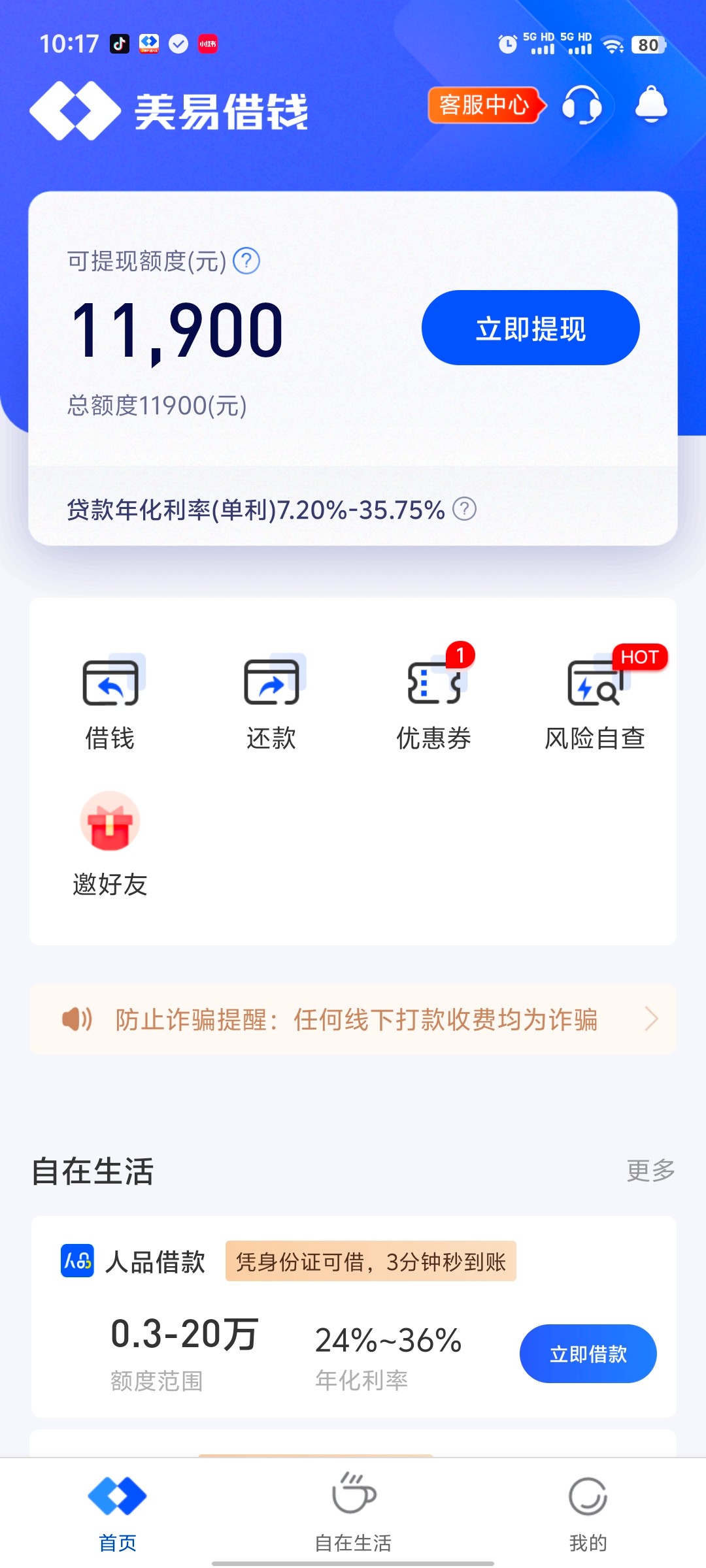Tap the 立即提现 button
Image resolution: width=706 pixels, height=1568 pixels.
pos(530,328)
